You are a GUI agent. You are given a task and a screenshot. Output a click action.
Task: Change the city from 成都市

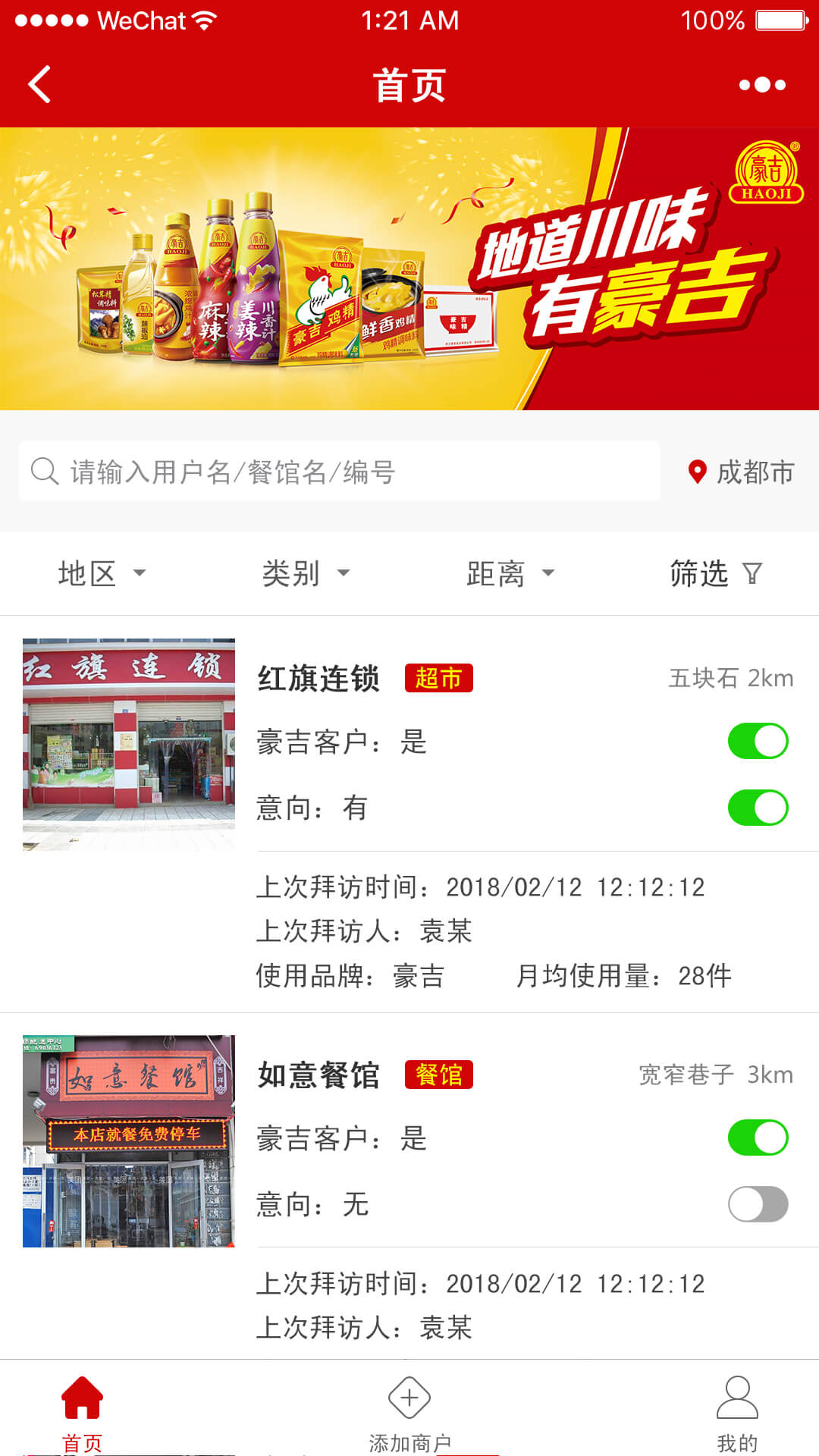(741, 472)
